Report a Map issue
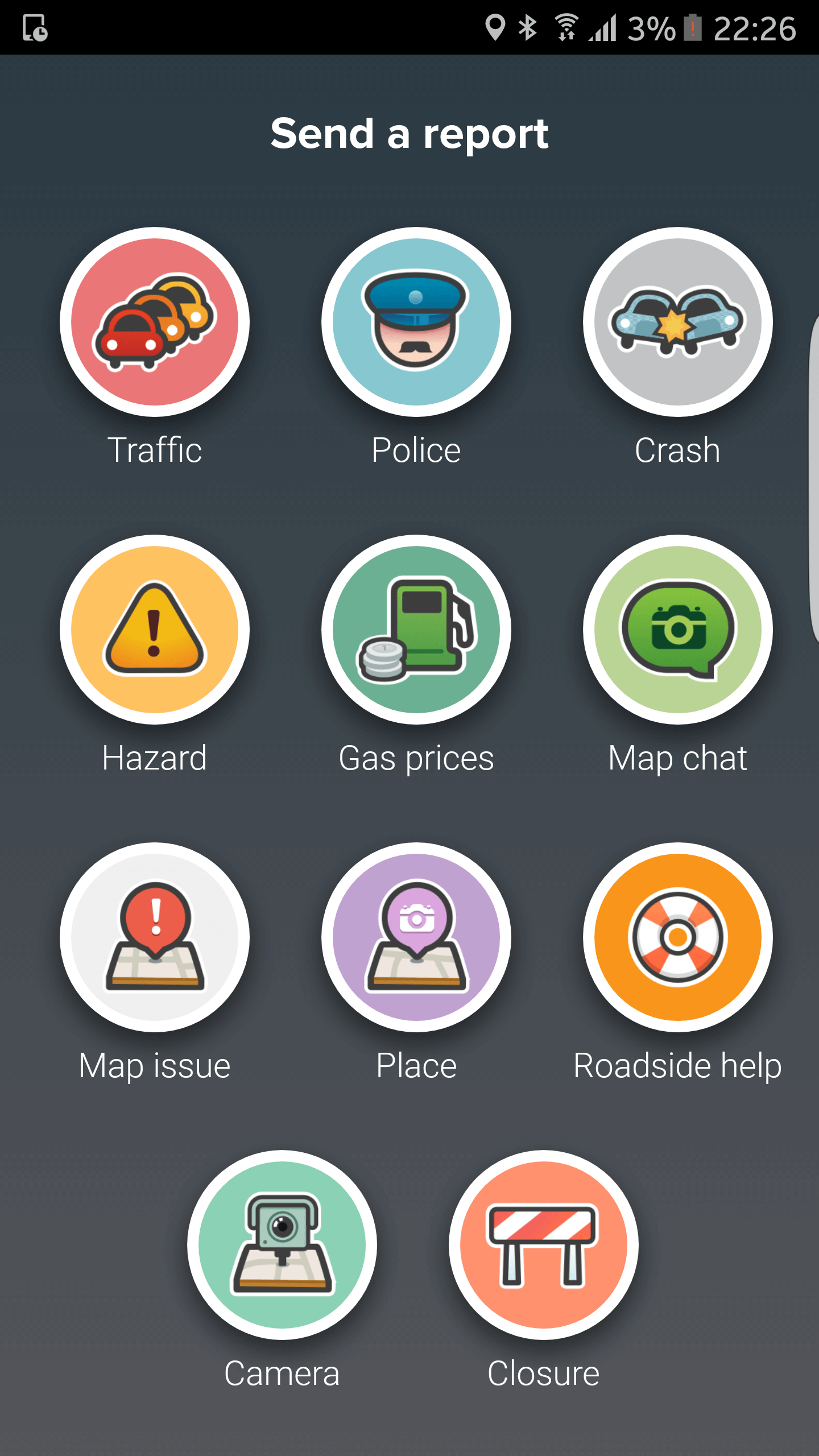The height and width of the screenshot is (1456, 819). click(x=154, y=937)
